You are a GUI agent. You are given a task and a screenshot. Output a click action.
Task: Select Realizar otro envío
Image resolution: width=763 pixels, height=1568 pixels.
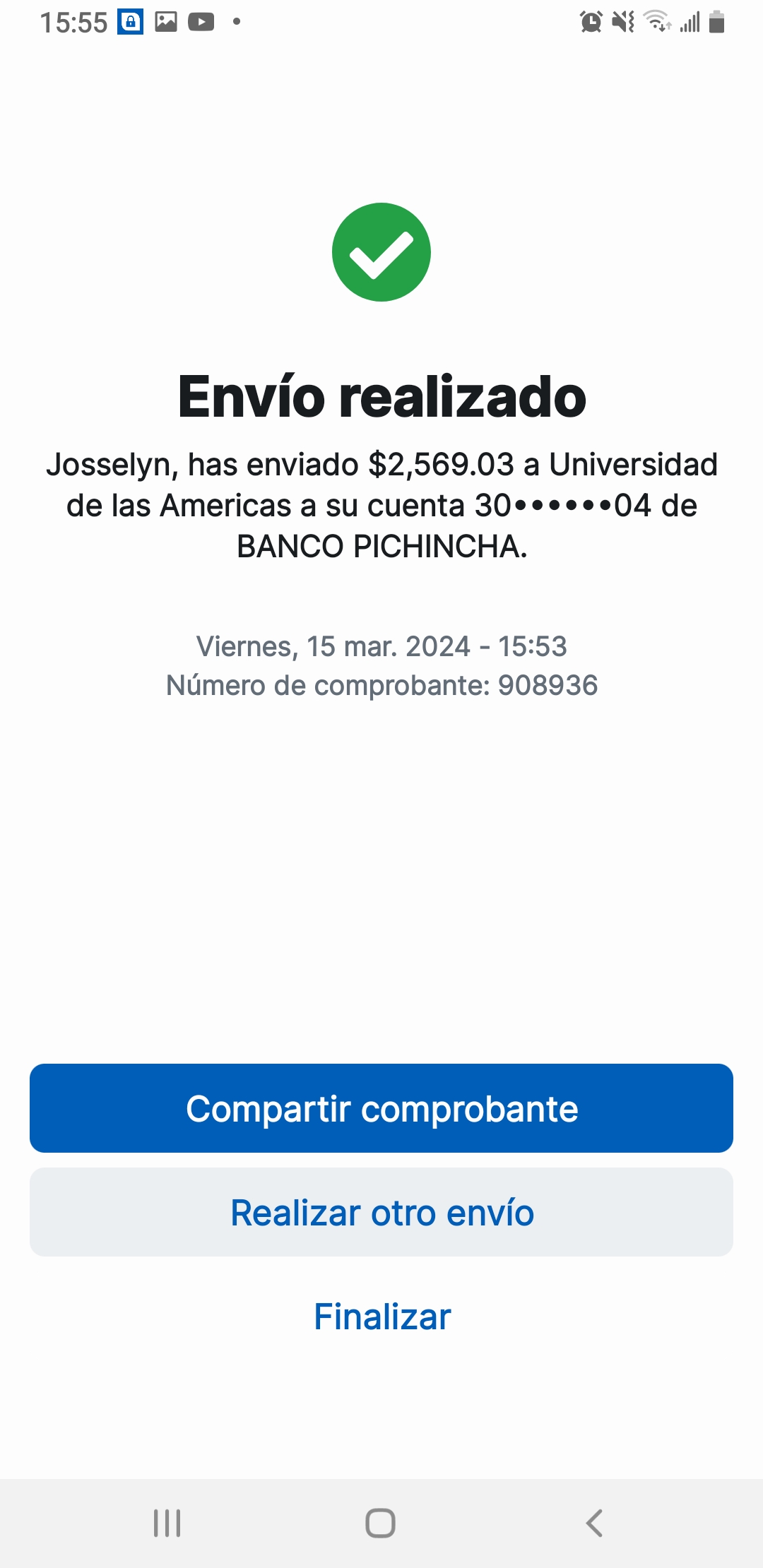point(381,1212)
